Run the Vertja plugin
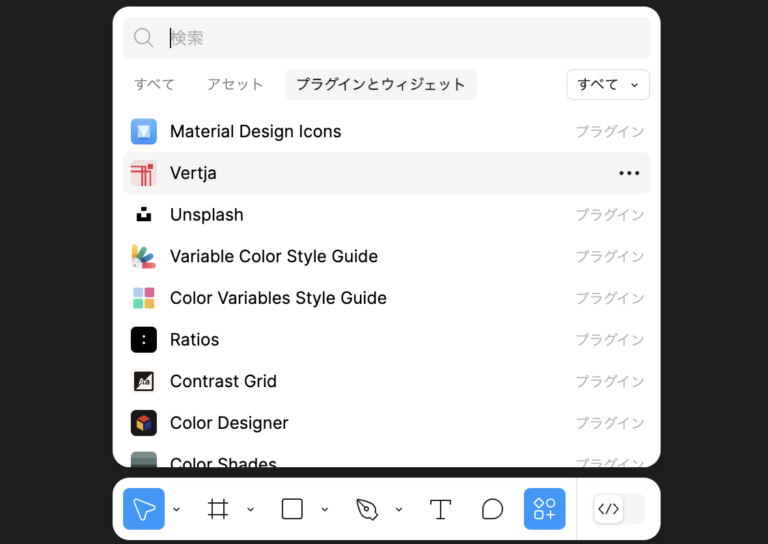The height and width of the screenshot is (544, 768). (193, 173)
